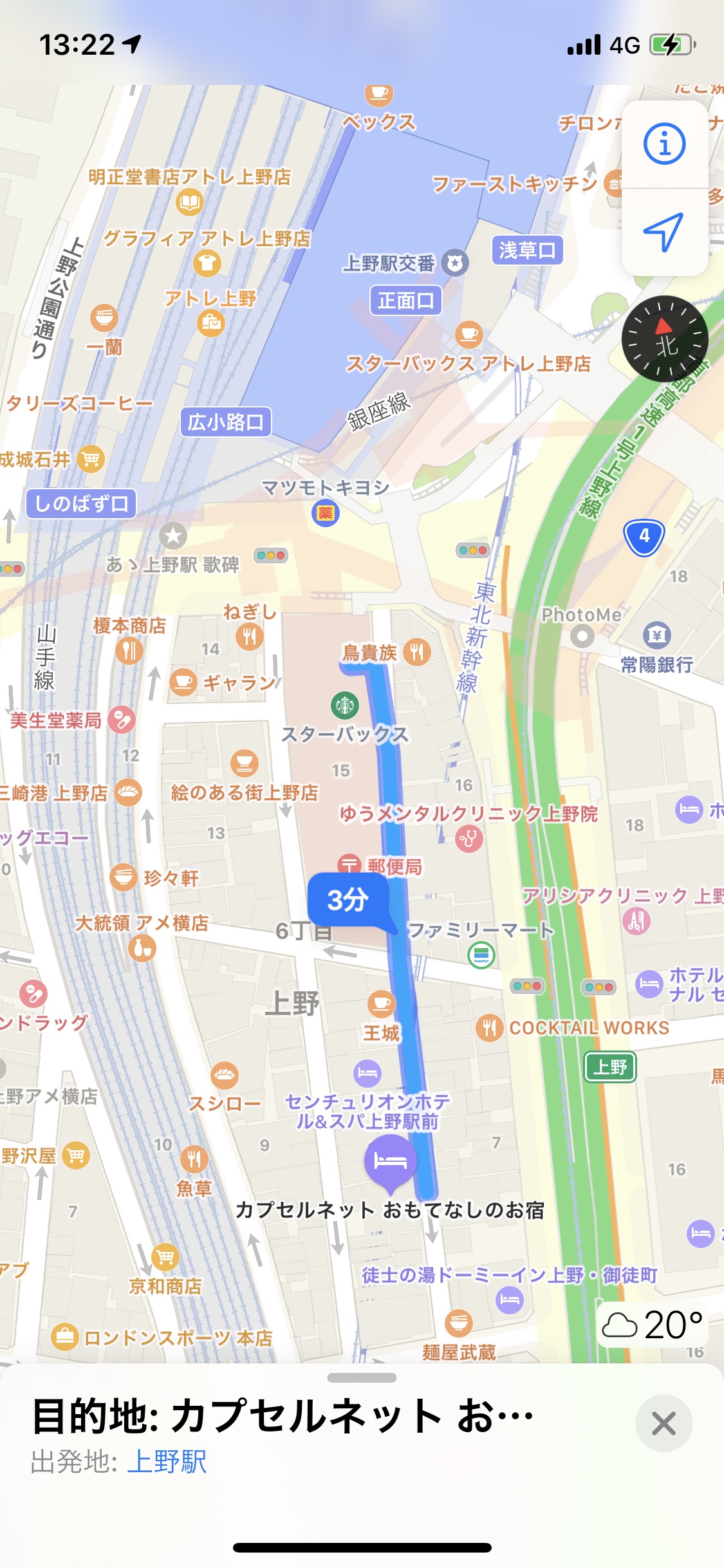Viewport: 724px width, 1568px height.
Task: Open the 20° weather widget
Action: tap(653, 1325)
